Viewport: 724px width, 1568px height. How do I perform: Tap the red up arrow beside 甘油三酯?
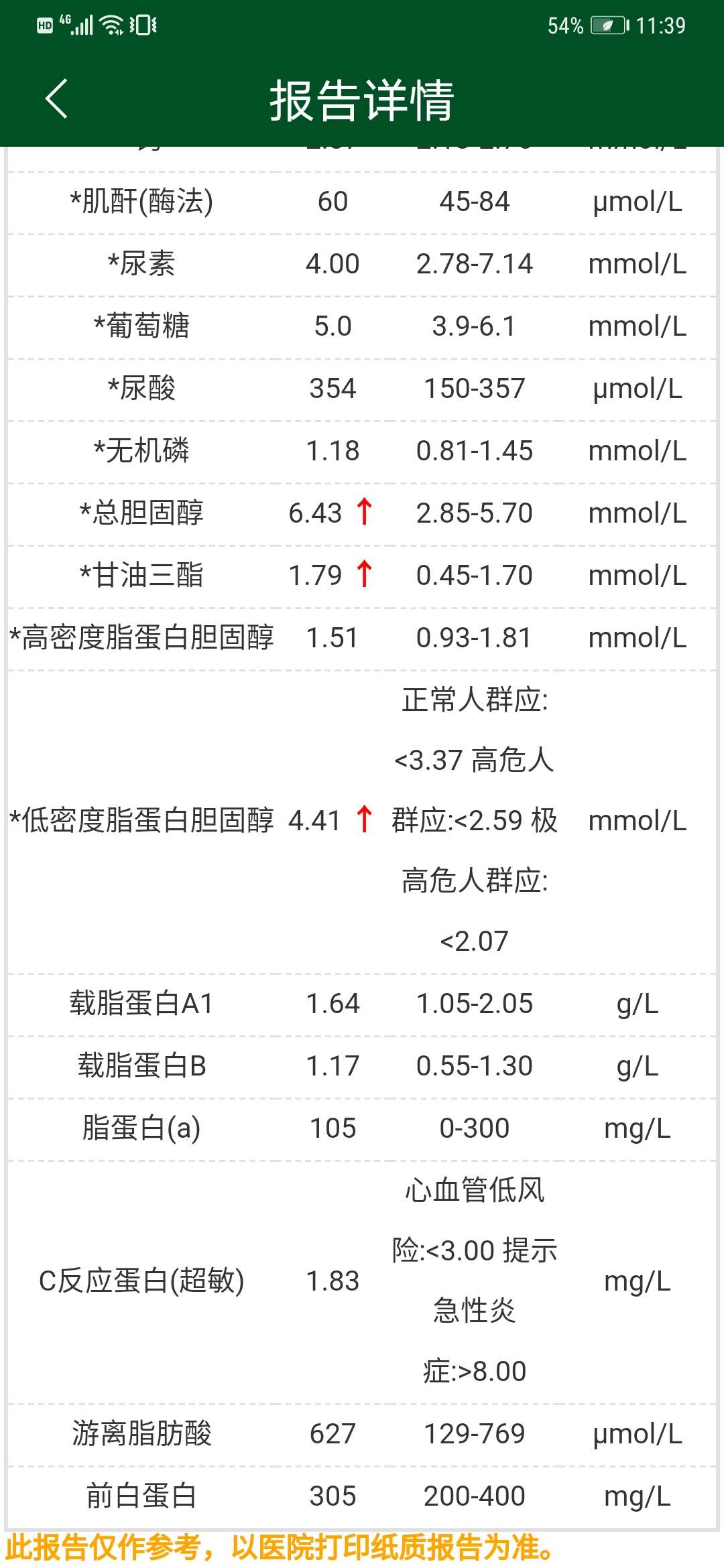pyautogui.click(x=363, y=575)
